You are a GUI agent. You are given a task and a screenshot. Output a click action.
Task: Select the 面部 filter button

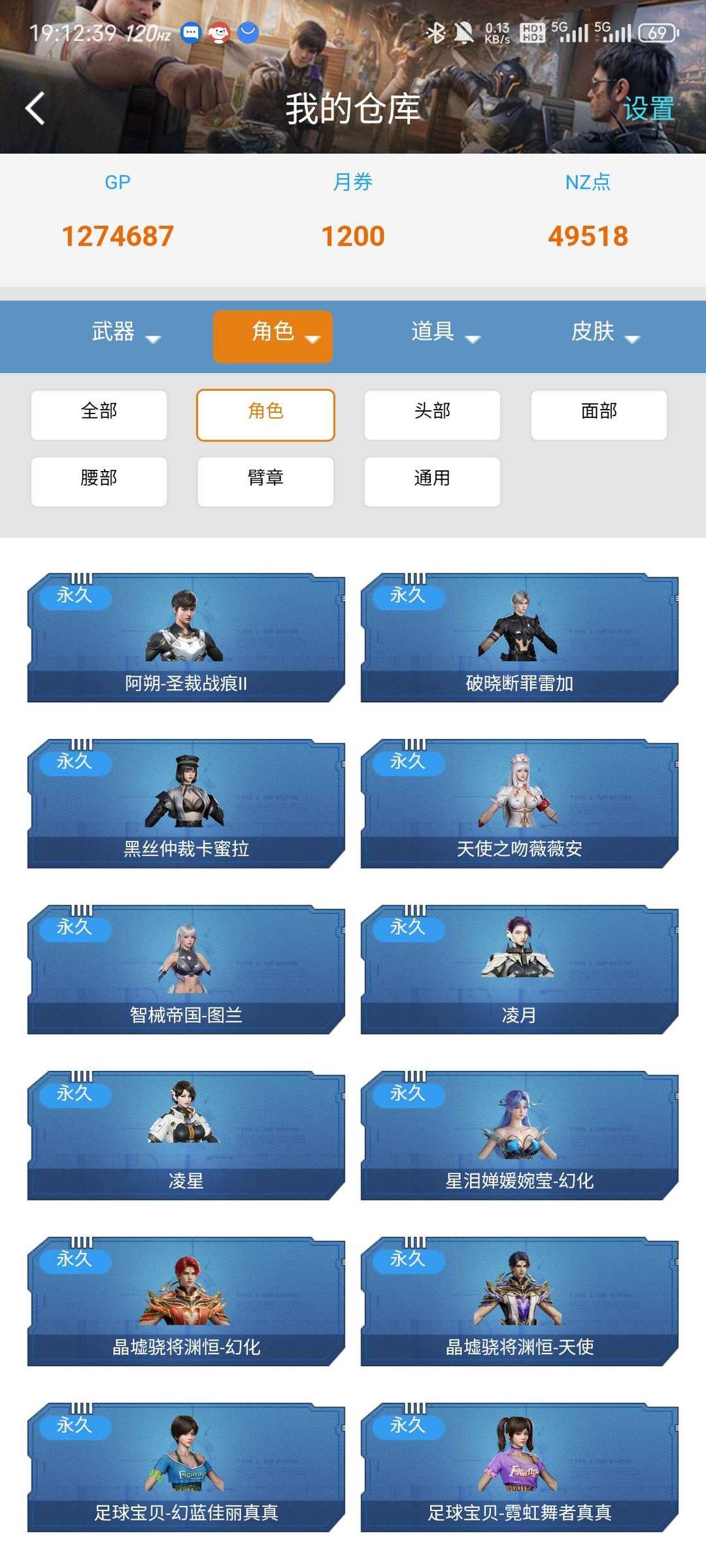(x=597, y=414)
